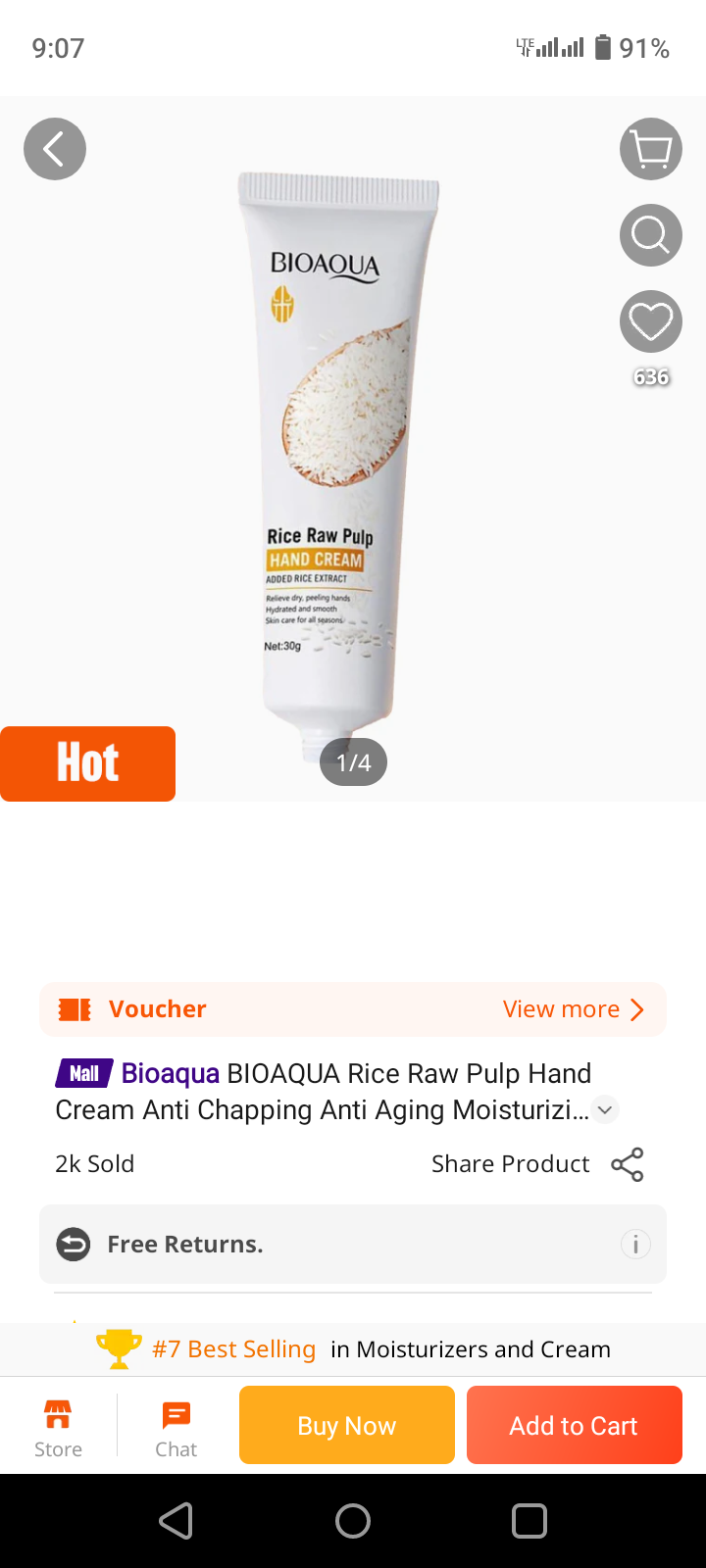This screenshot has width=706, height=1568.
Task: Add the hand cream to cart
Action: click(x=575, y=1425)
